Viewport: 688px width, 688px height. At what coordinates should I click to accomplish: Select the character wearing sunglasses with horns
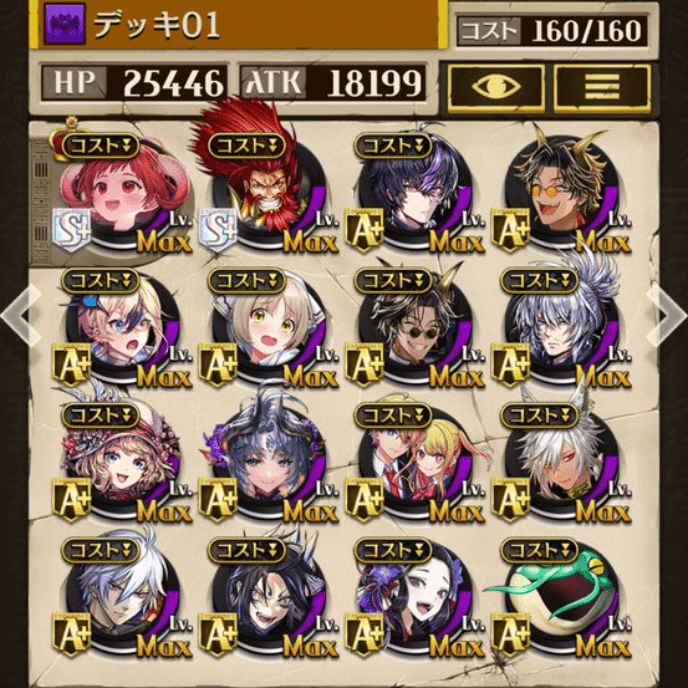pyautogui.click(x=400, y=328)
